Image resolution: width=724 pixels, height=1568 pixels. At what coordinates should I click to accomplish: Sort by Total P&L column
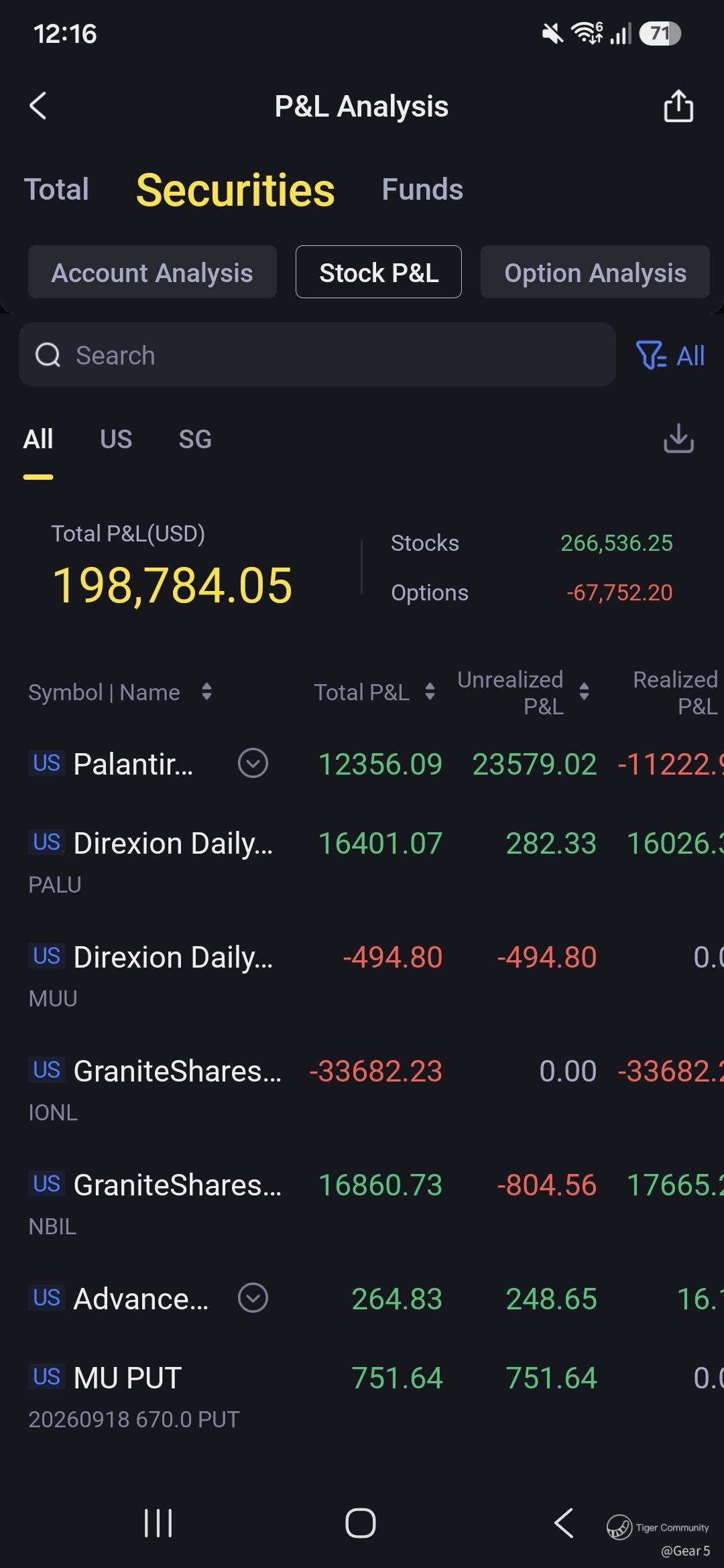[375, 692]
